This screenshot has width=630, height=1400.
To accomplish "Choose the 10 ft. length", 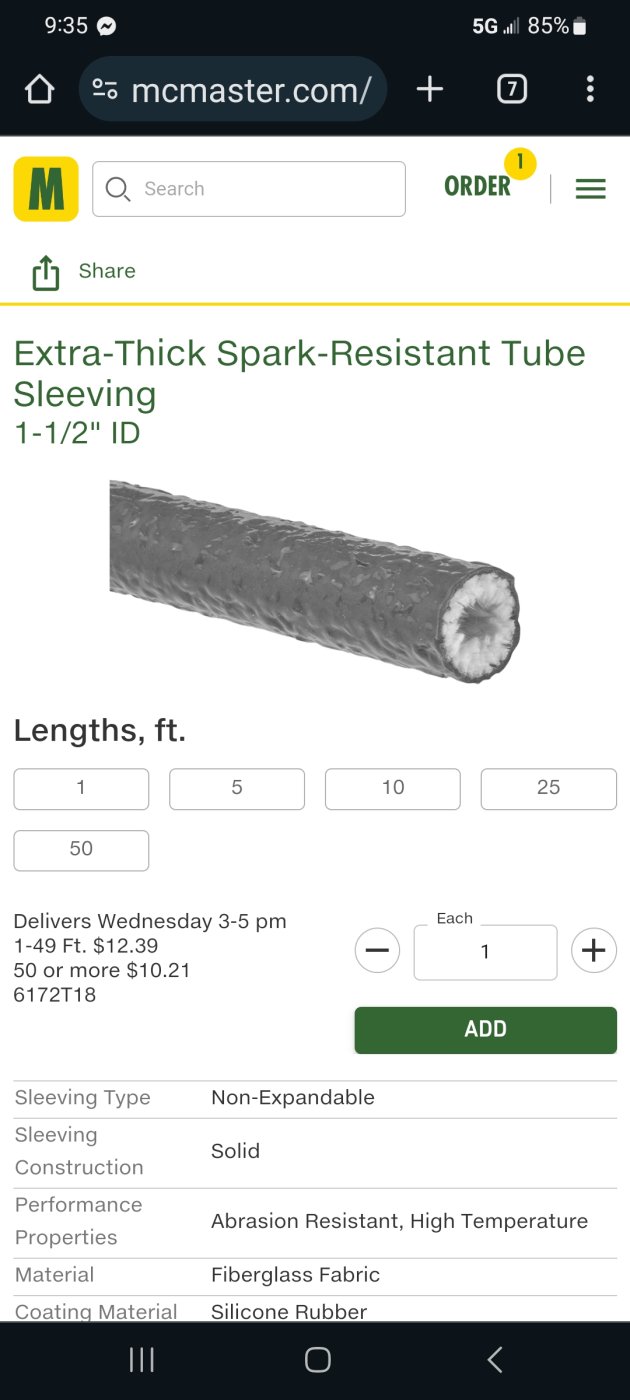I will pyautogui.click(x=393, y=788).
